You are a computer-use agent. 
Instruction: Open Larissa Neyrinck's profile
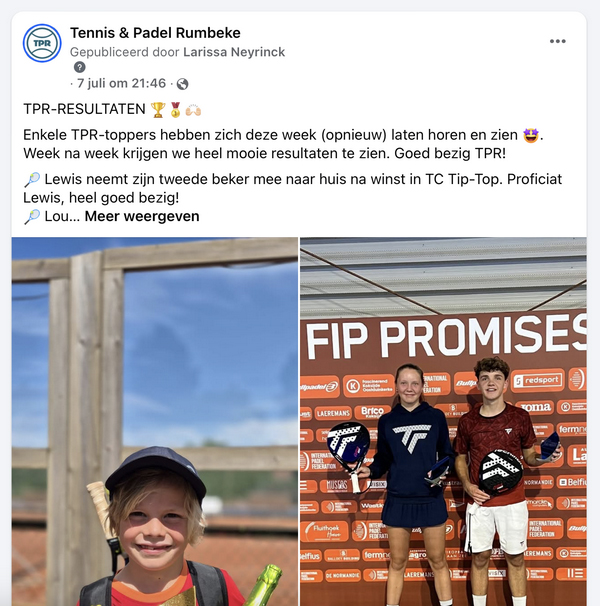coord(234,51)
